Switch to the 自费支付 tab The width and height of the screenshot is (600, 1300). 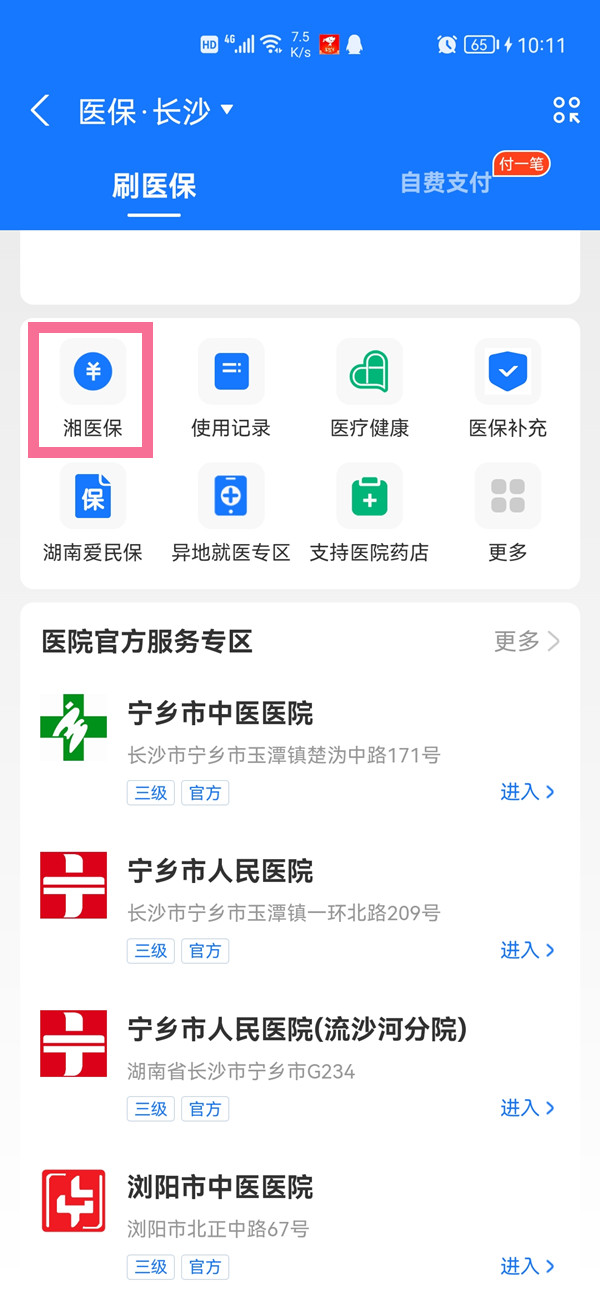[446, 183]
